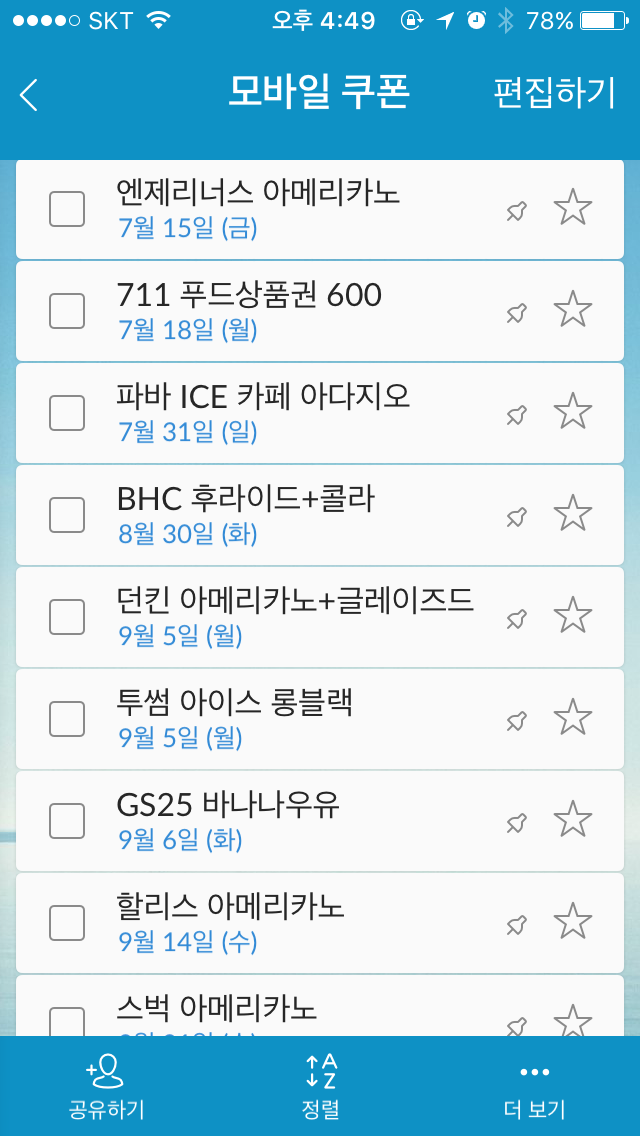
Task: Star the GS25 바나나우유 coupon
Action: tap(573, 820)
